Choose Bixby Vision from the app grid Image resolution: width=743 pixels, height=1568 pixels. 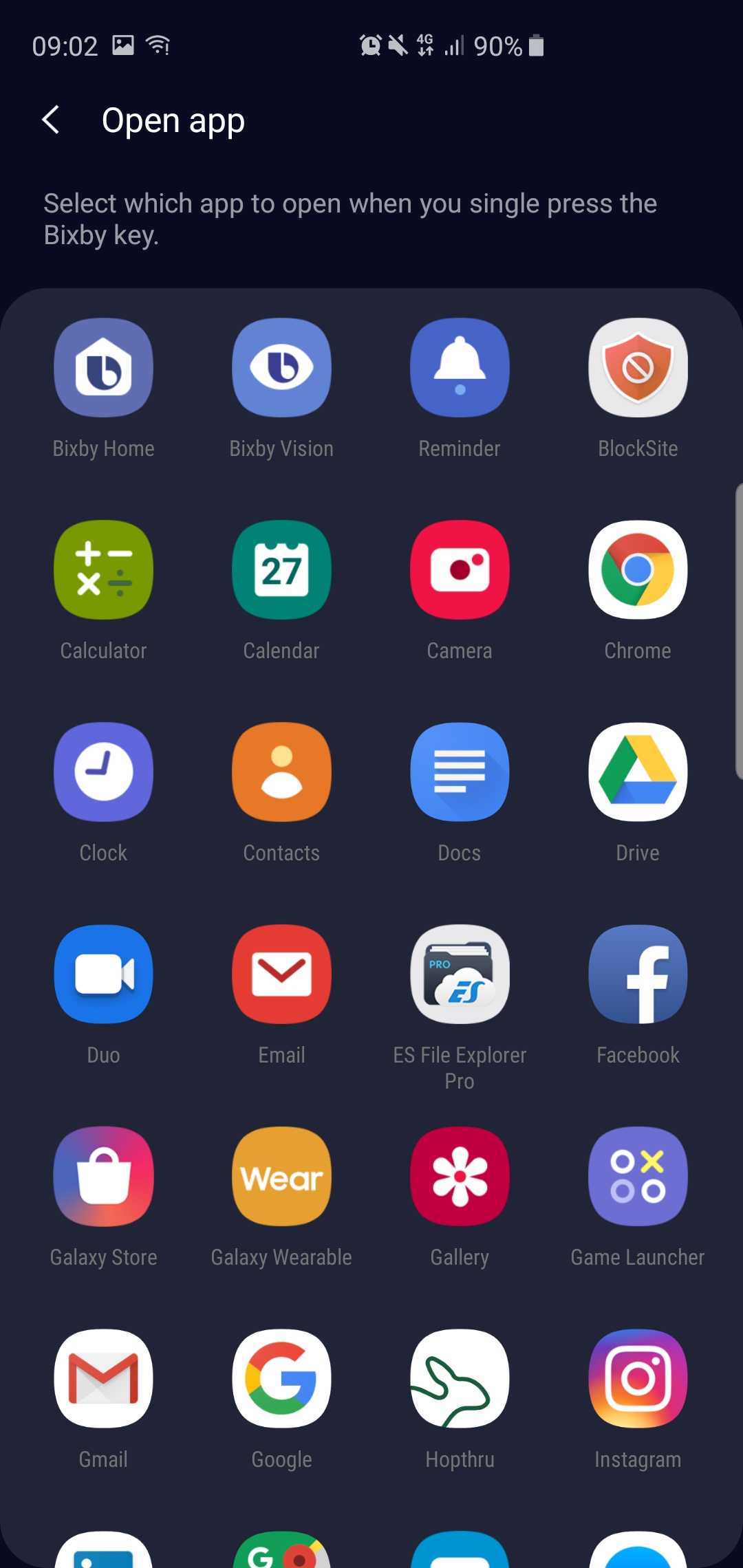tap(281, 368)
